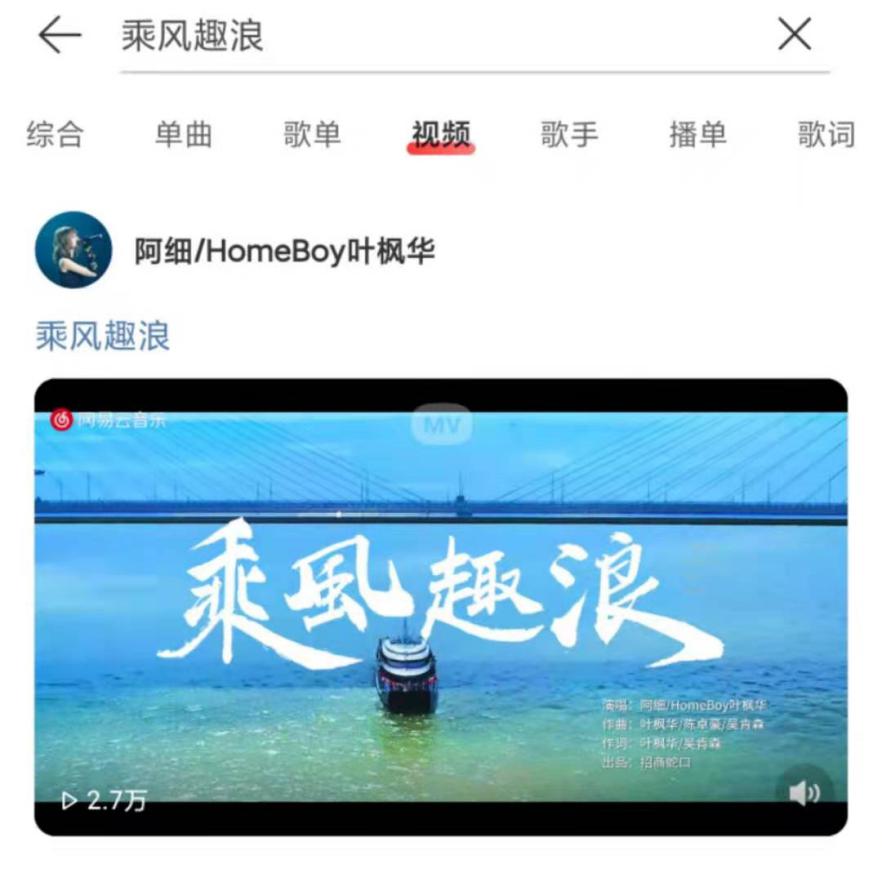Open the 播单 tab
Image resolution: width=882 pixels, height=896 pixels.
pos(697,135)
